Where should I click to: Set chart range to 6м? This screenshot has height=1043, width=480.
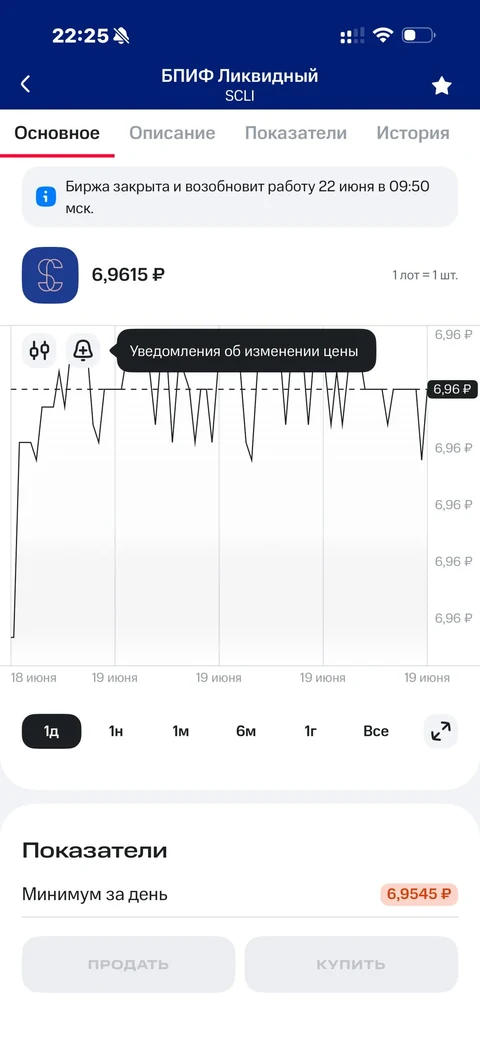point(246,731)
